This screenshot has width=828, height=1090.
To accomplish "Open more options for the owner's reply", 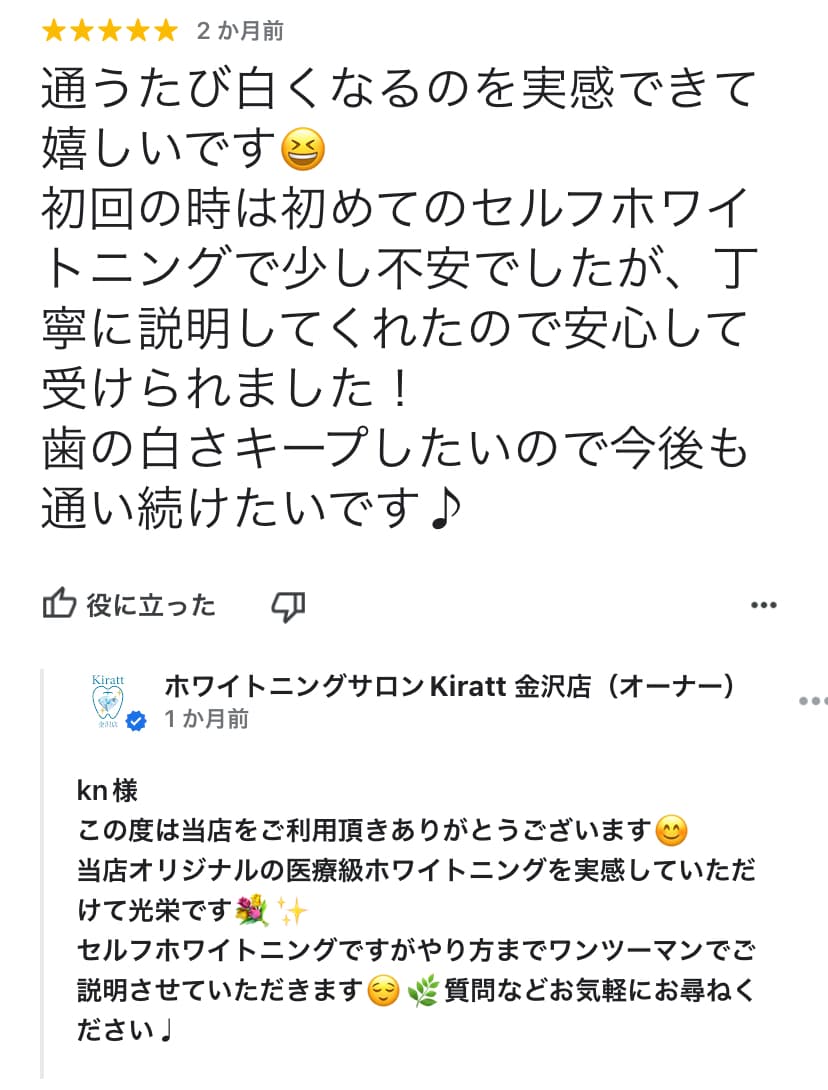I will coord(812,701).
